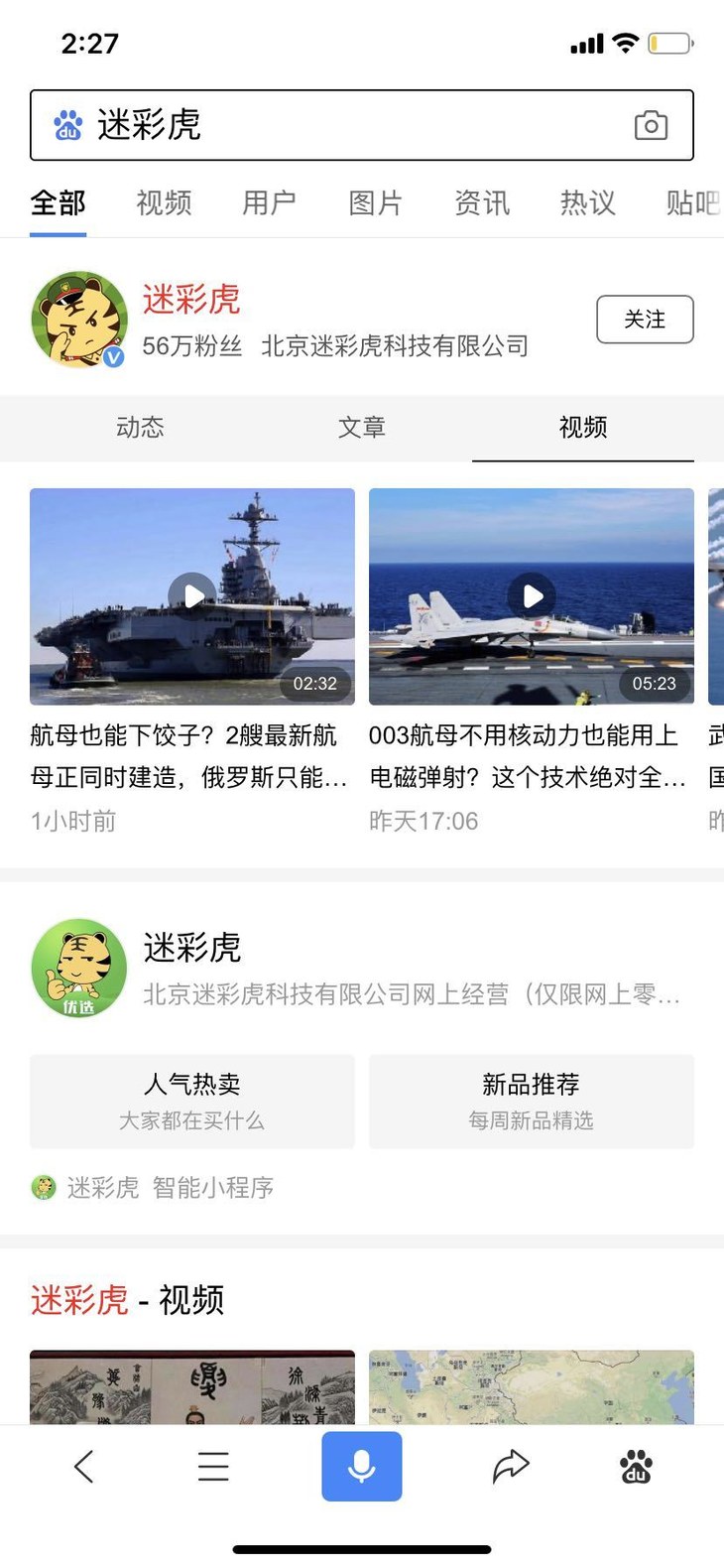724x1568 pixels.
Task: Open 新品推荐 weekly picks
Action: pyautogui.click(x=531, y=1101)
